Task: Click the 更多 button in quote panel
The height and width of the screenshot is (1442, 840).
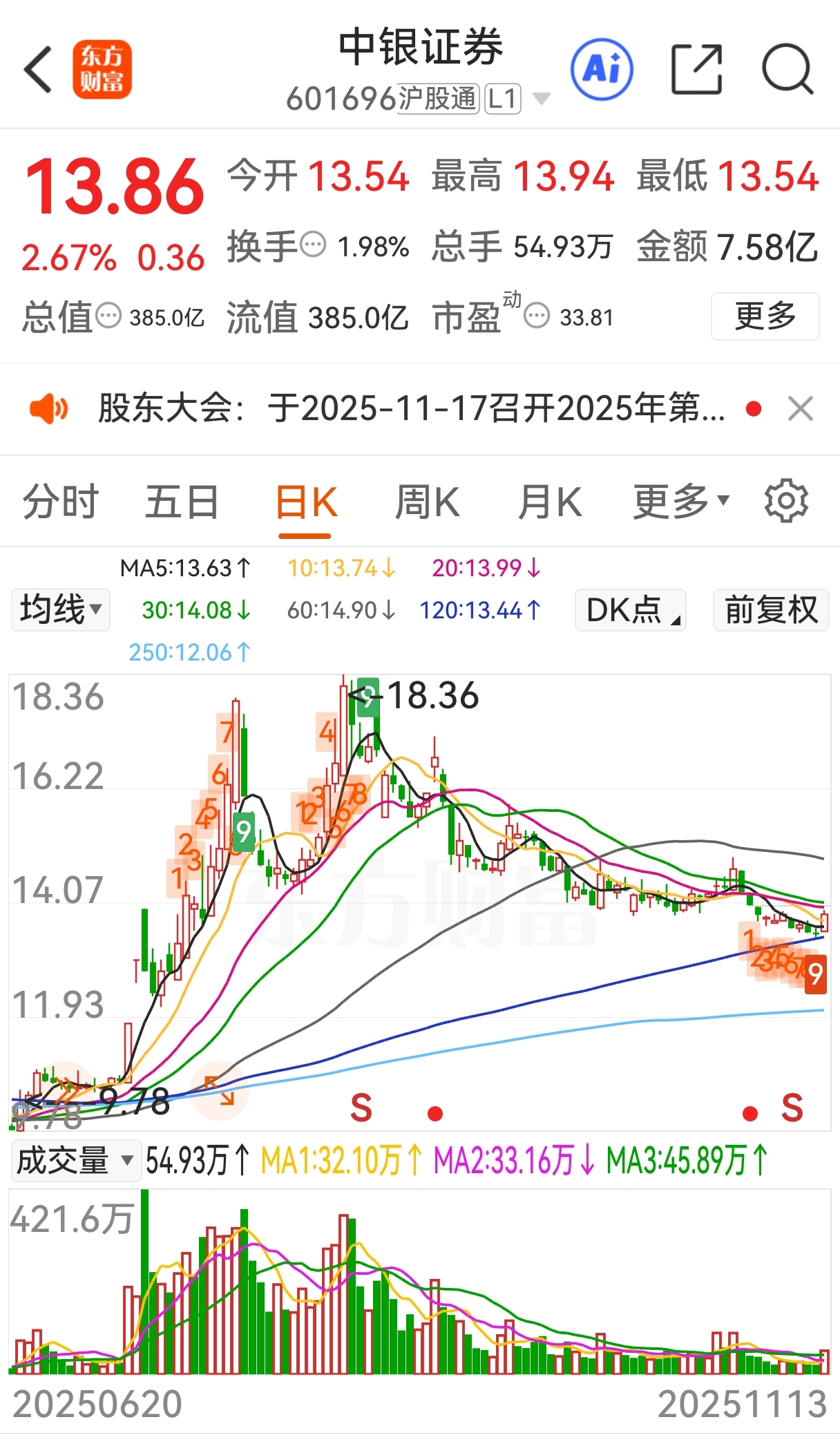Action: pyautogui.click(x=765, y=317)
